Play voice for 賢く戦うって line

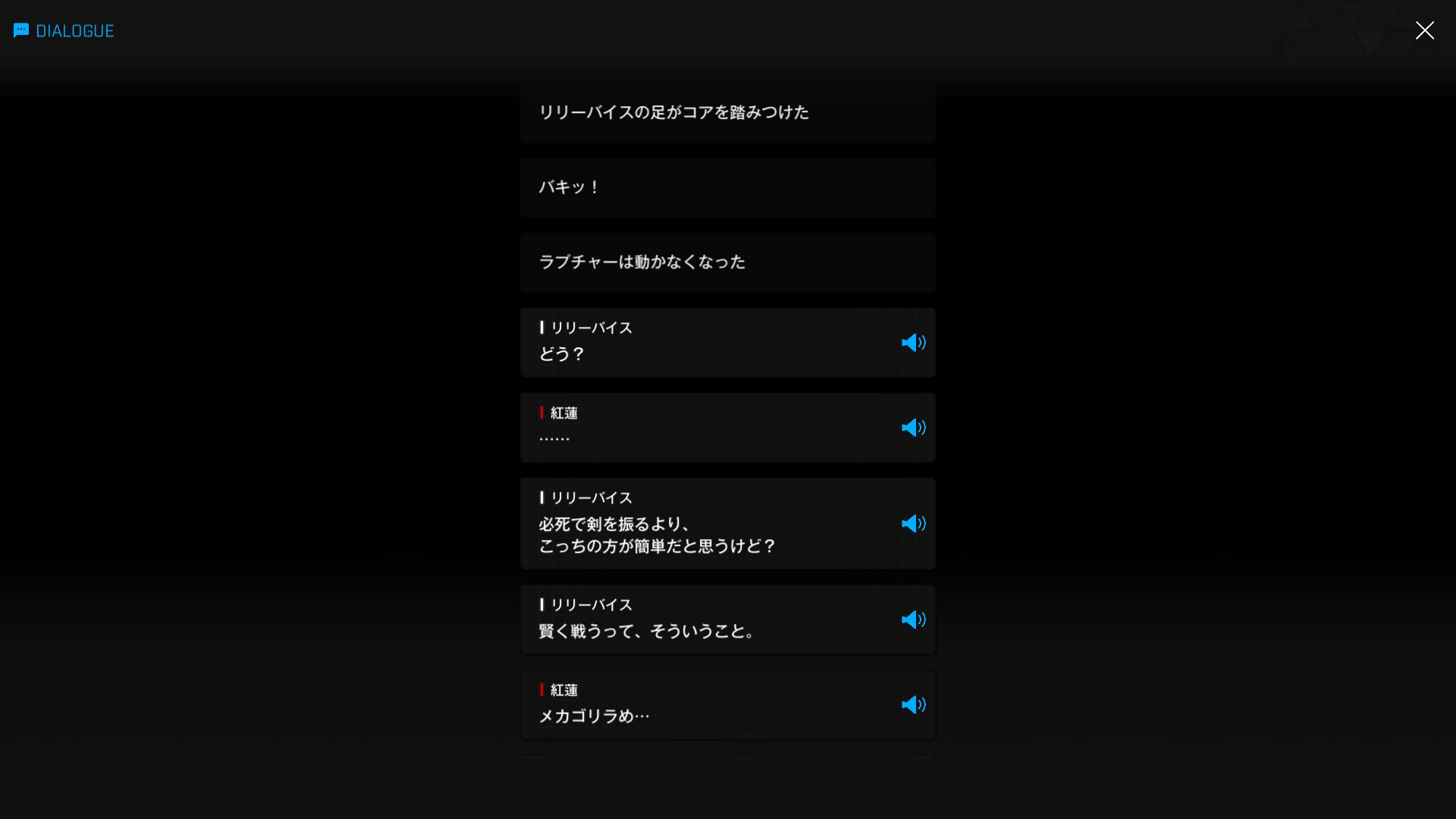click(913, 620)
